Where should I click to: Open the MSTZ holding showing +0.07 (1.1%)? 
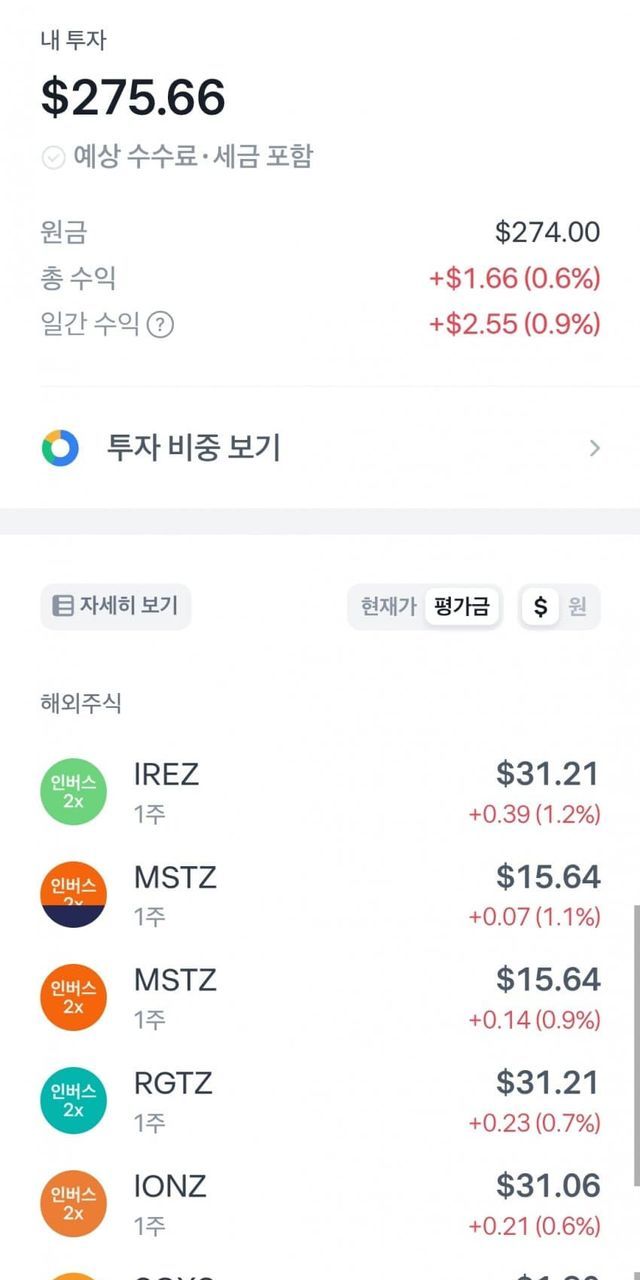pos(320,895)
